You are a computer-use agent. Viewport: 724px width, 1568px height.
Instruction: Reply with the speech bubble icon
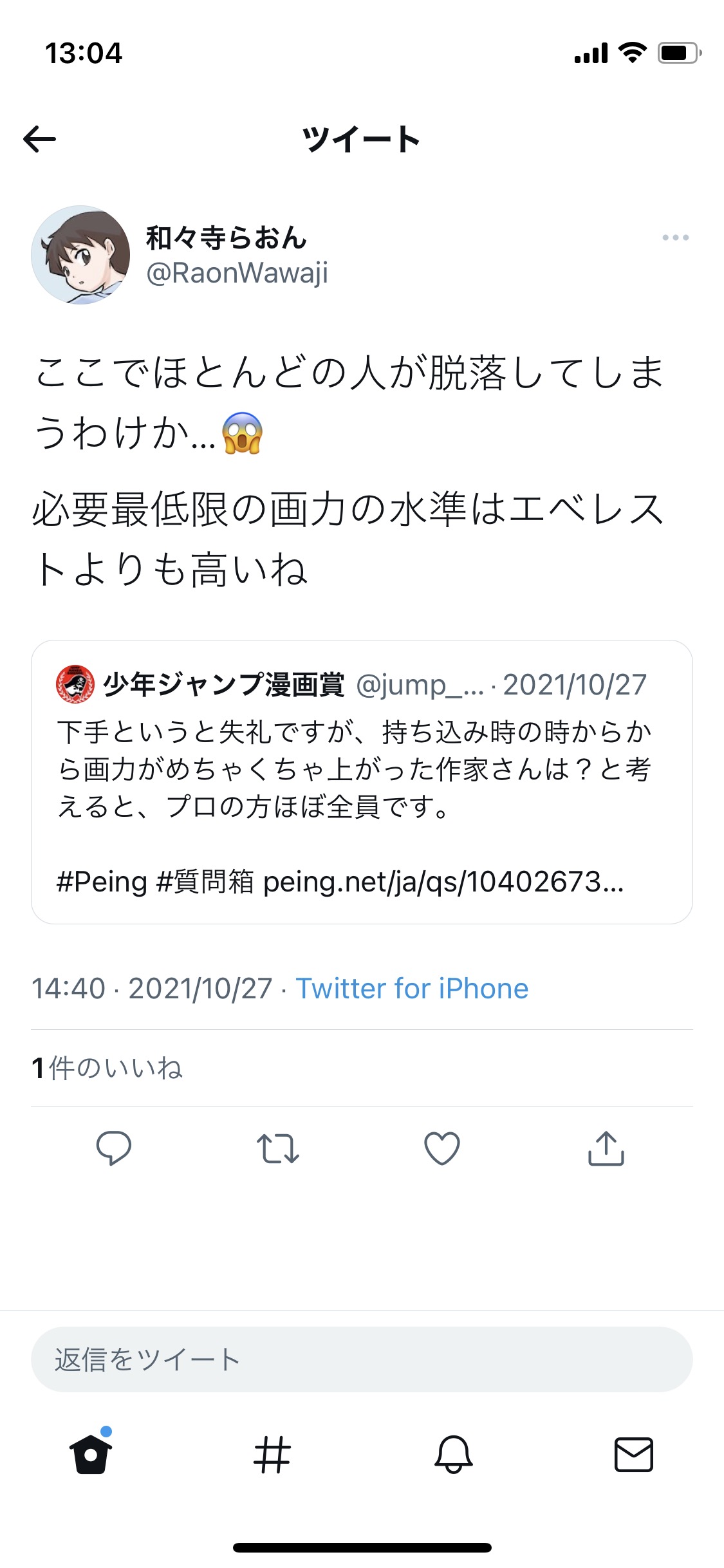[114, 1148]
